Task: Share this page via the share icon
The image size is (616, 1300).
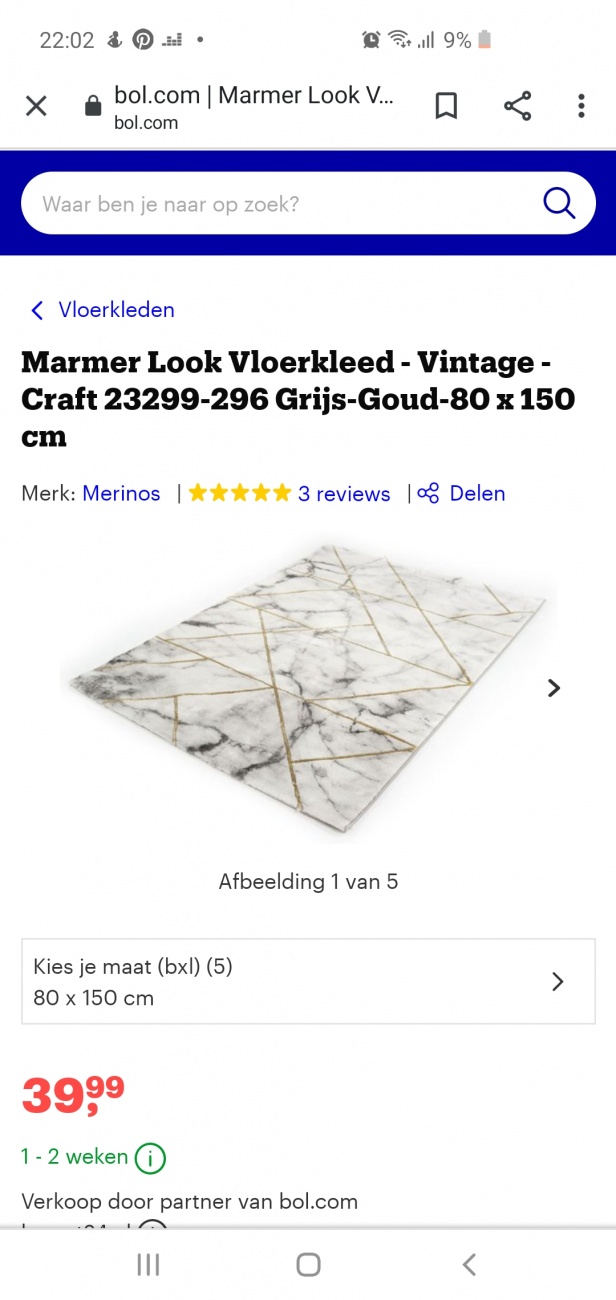Action: click(517, 106)
